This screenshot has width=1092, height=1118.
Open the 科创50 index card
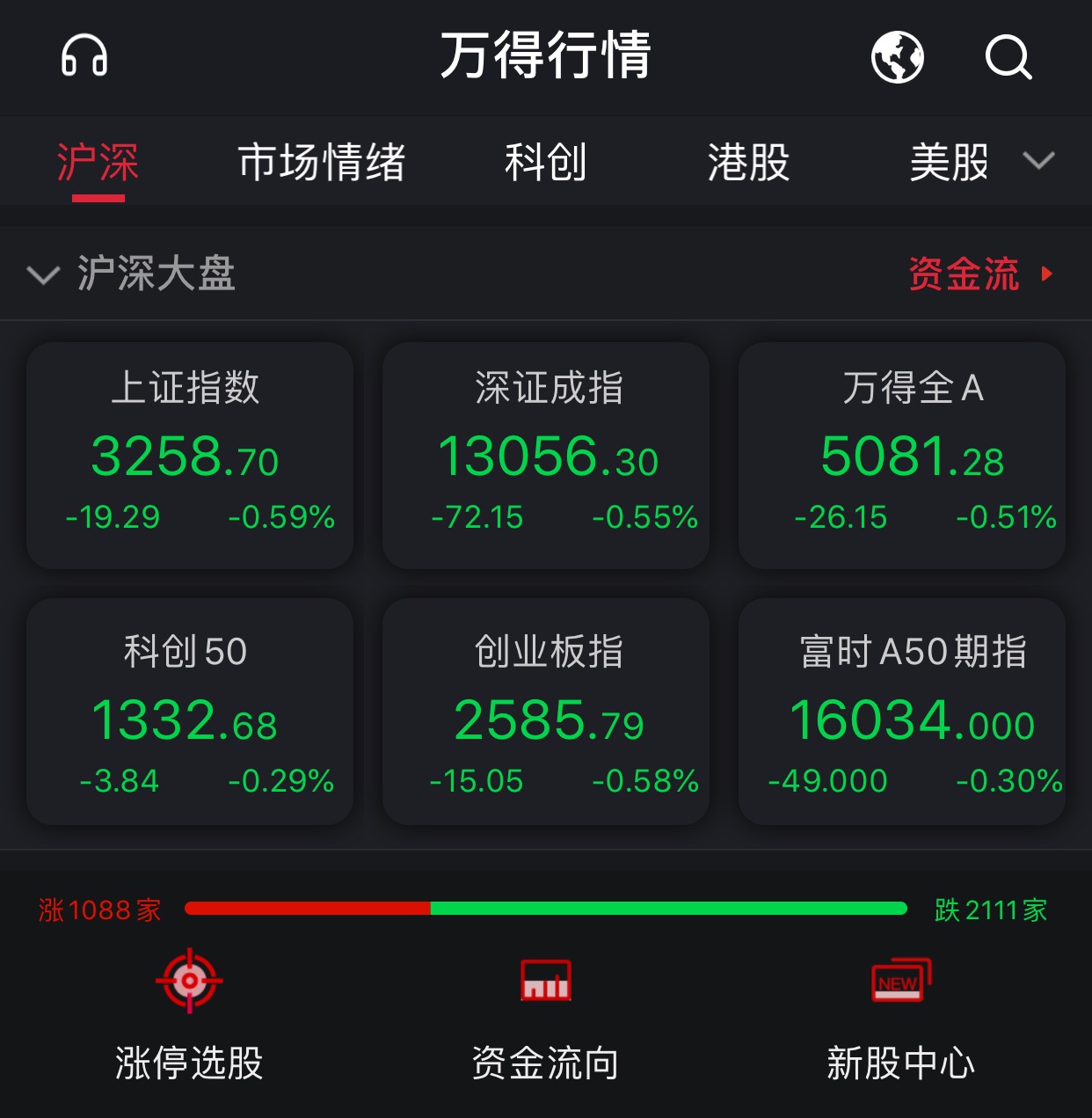(189, 712)
